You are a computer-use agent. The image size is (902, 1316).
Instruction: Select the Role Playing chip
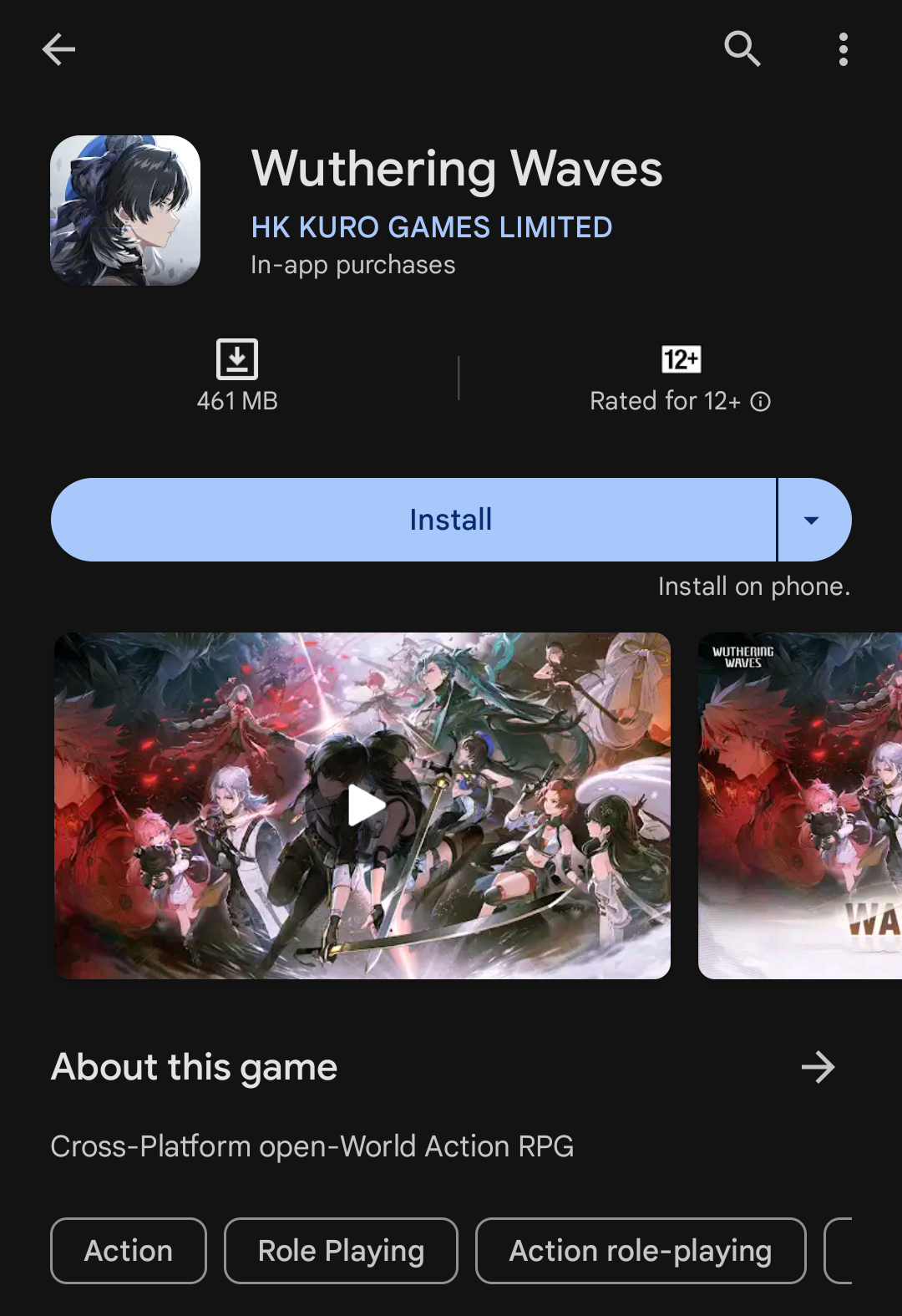[341, 1251]
